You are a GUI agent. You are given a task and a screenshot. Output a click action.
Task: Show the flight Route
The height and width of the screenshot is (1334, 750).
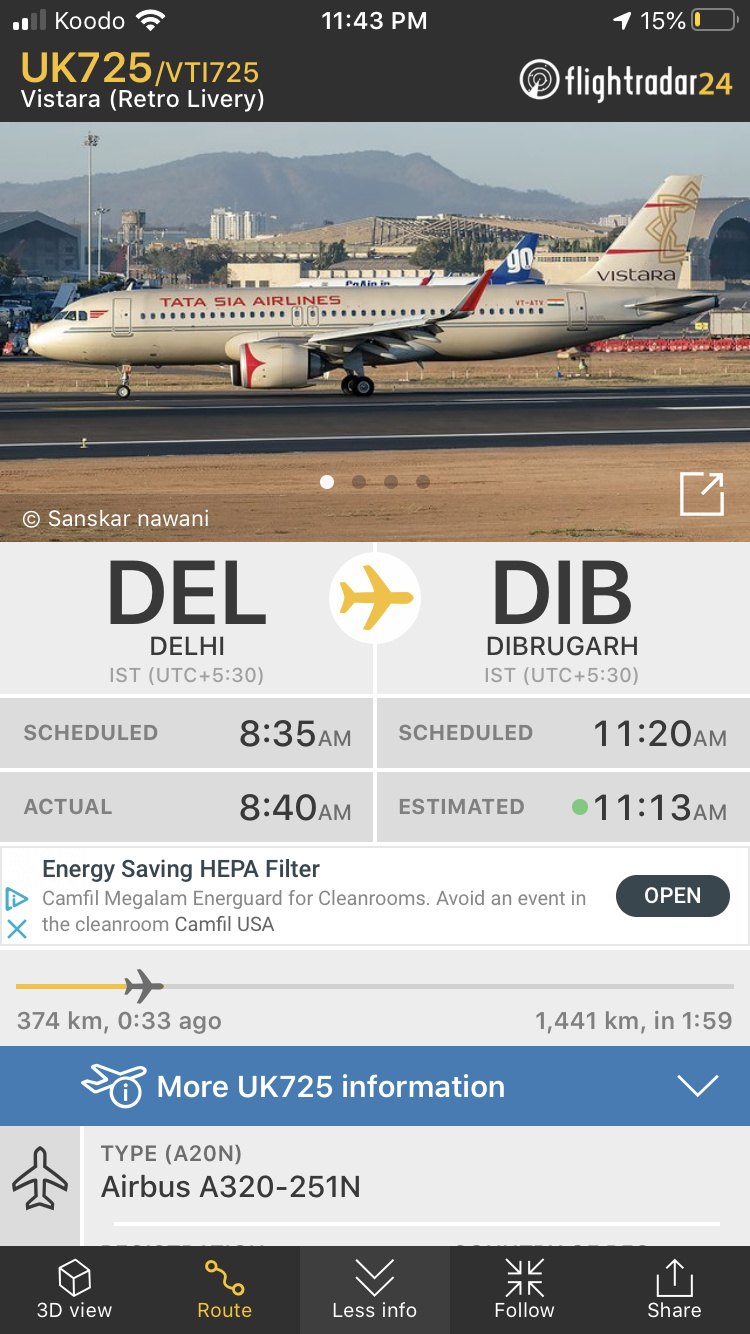224,1290
